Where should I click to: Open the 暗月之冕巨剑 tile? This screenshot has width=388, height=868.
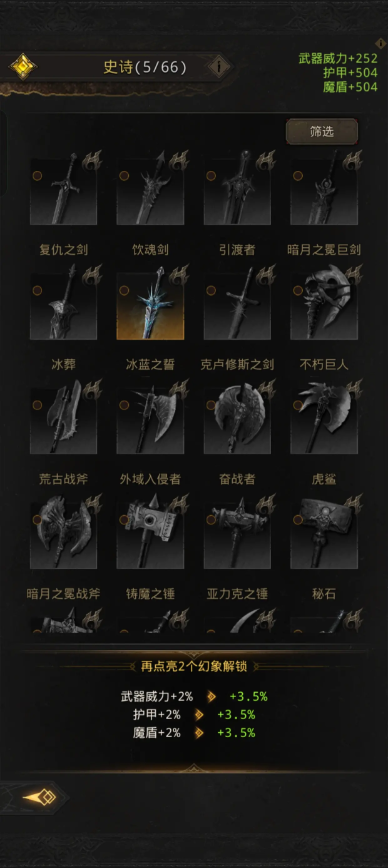324,189
